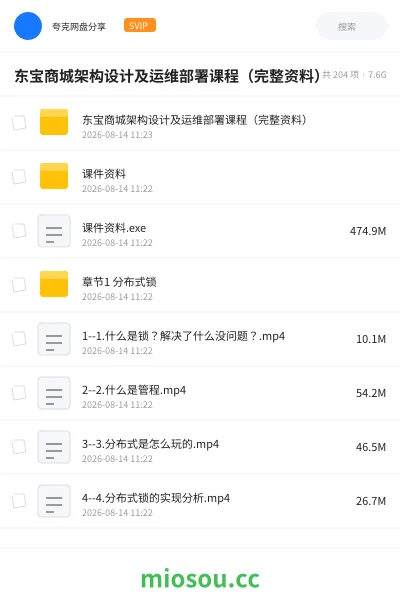Tap the 搜索 search box

click(351, 26)
